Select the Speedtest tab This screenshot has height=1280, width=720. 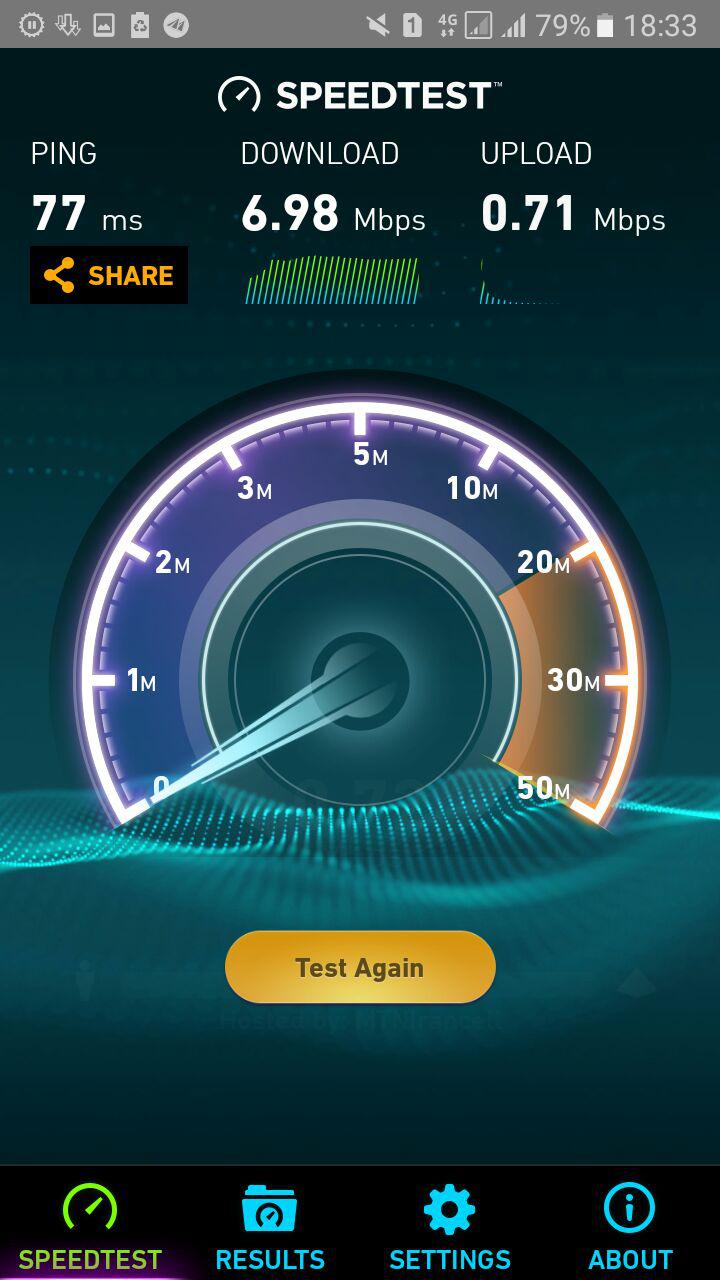tap(90, 1226)
